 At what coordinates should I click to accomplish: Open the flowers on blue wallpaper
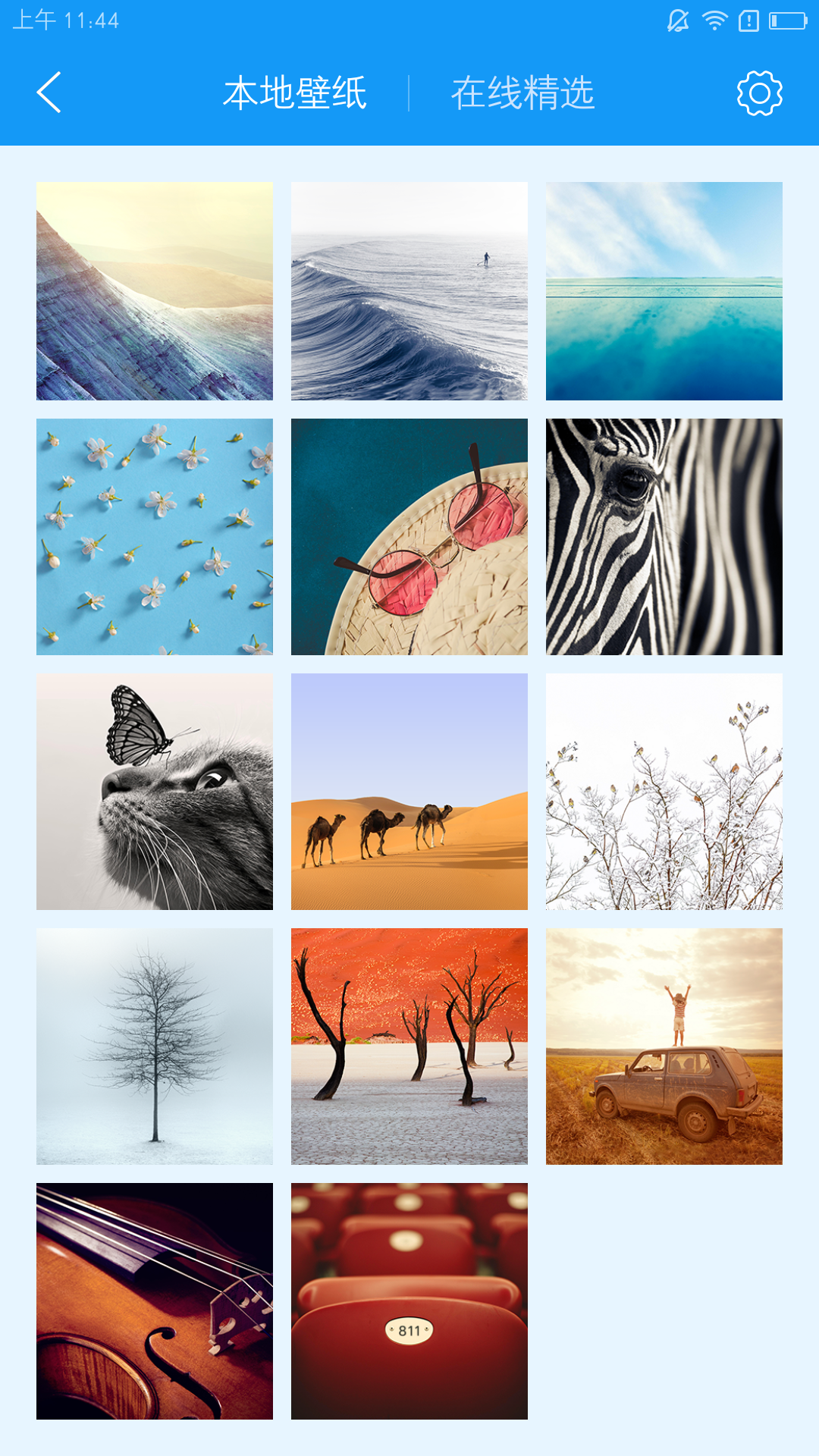pos(155,537)
